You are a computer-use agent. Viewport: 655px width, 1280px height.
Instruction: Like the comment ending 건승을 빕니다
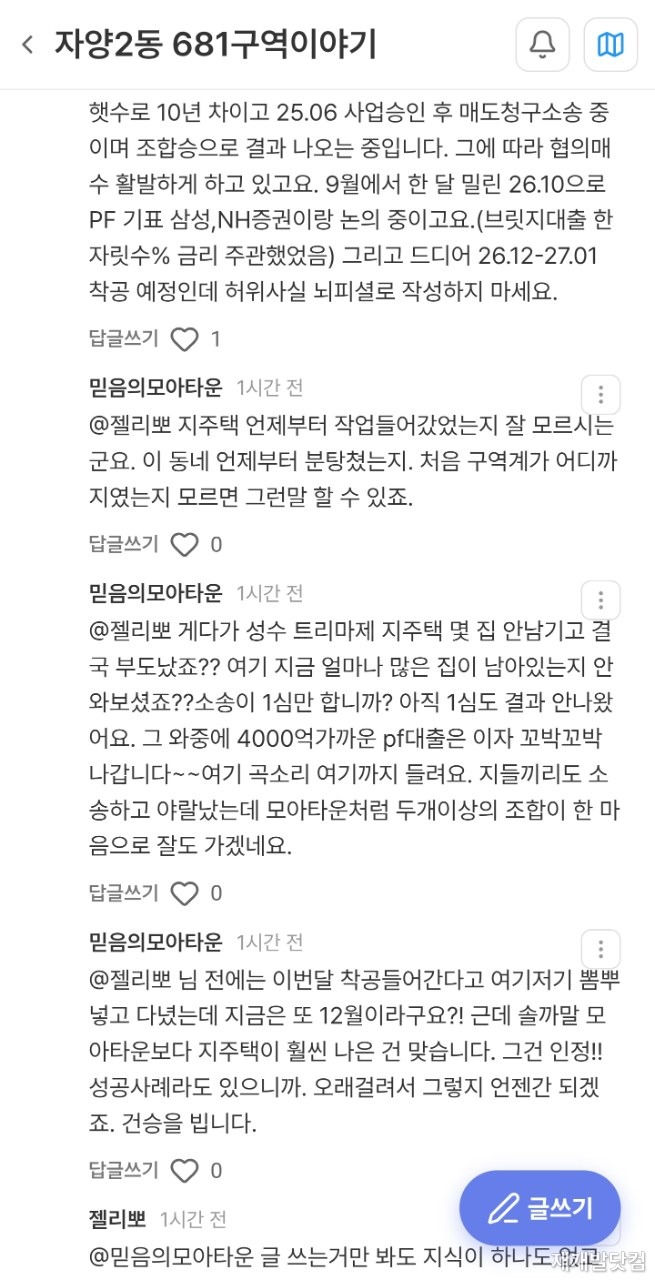pos(185,1170)
